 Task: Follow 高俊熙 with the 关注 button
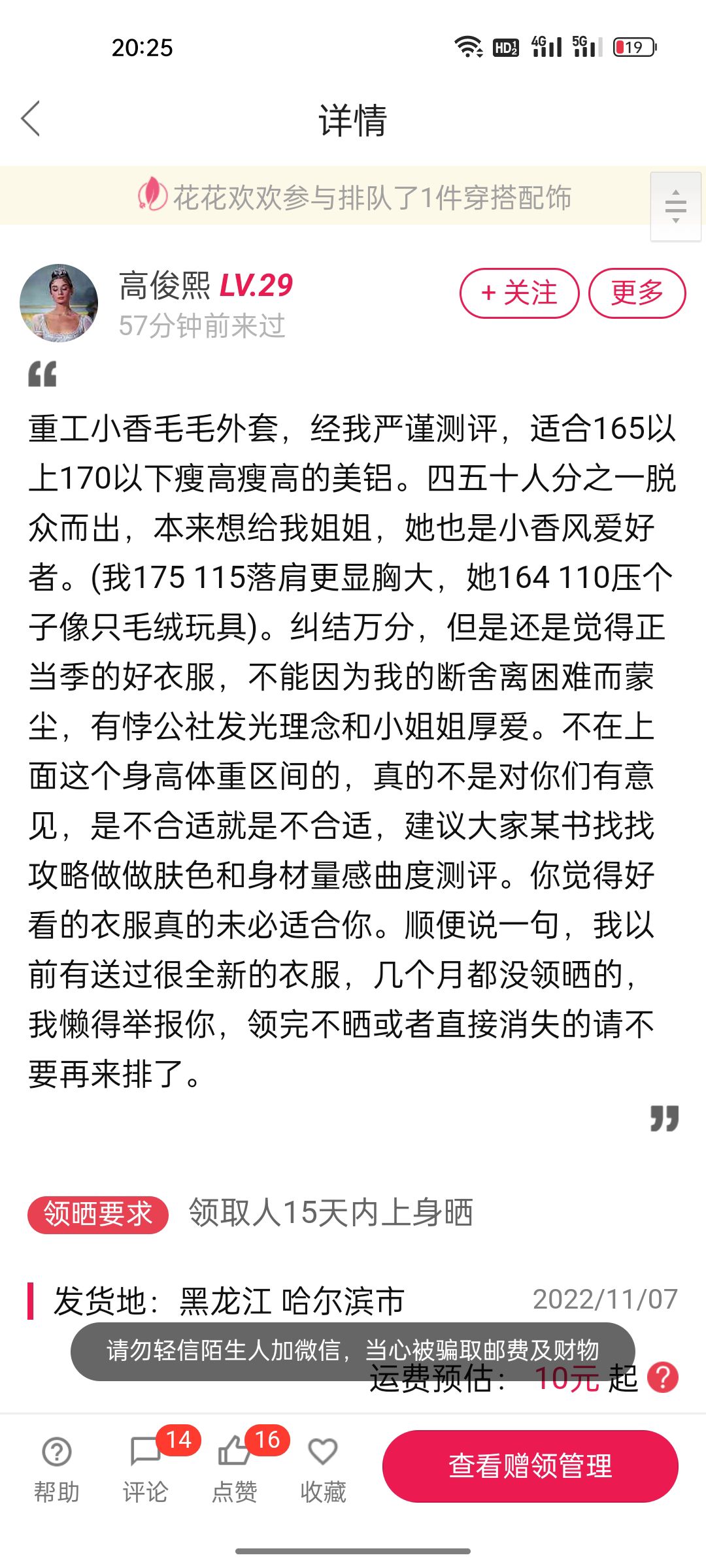[x=519, y=293]
